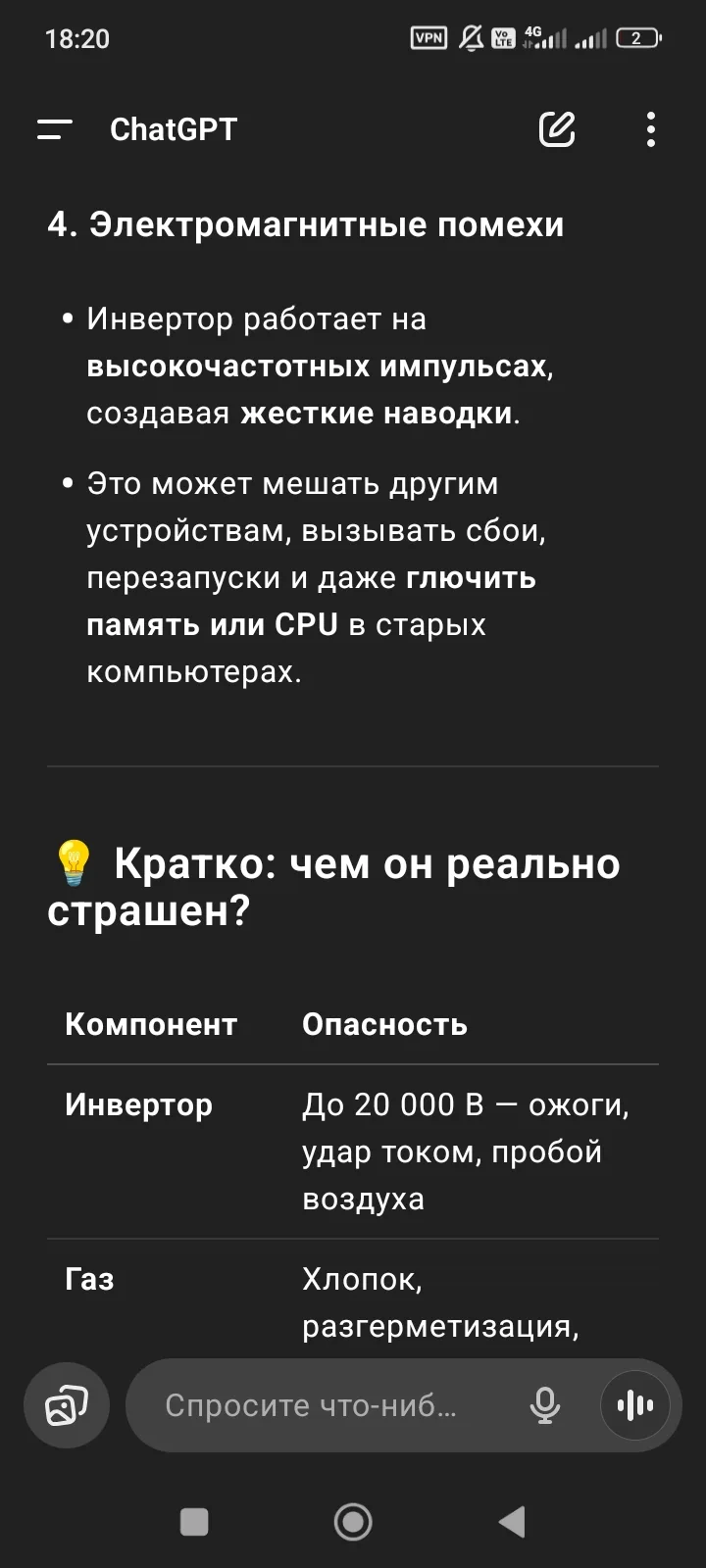Go back with system back button
The width and height of the screenshot is (706, 1568).
click(x=512, y=1522)
